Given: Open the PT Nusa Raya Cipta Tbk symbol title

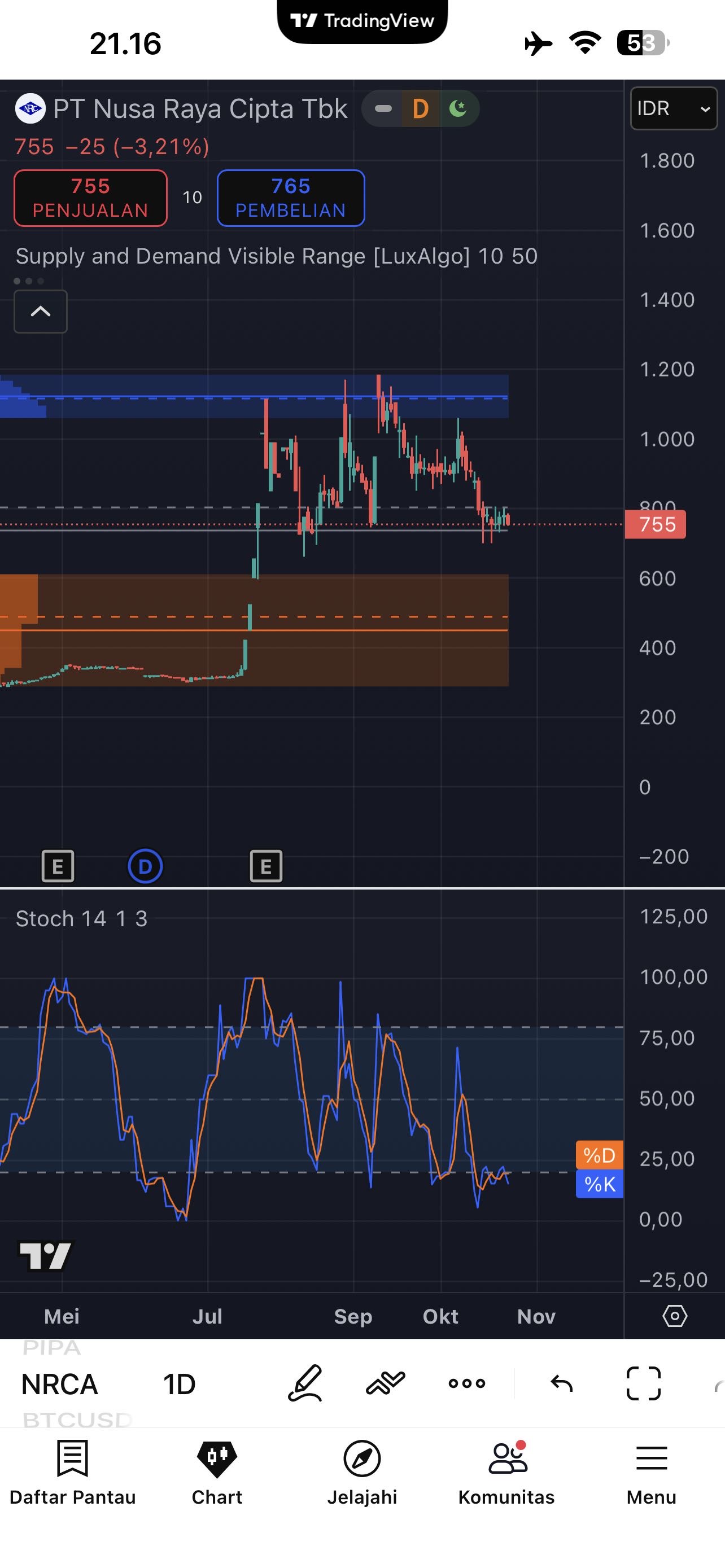Looking at the screenshot, I should (200, 110).
